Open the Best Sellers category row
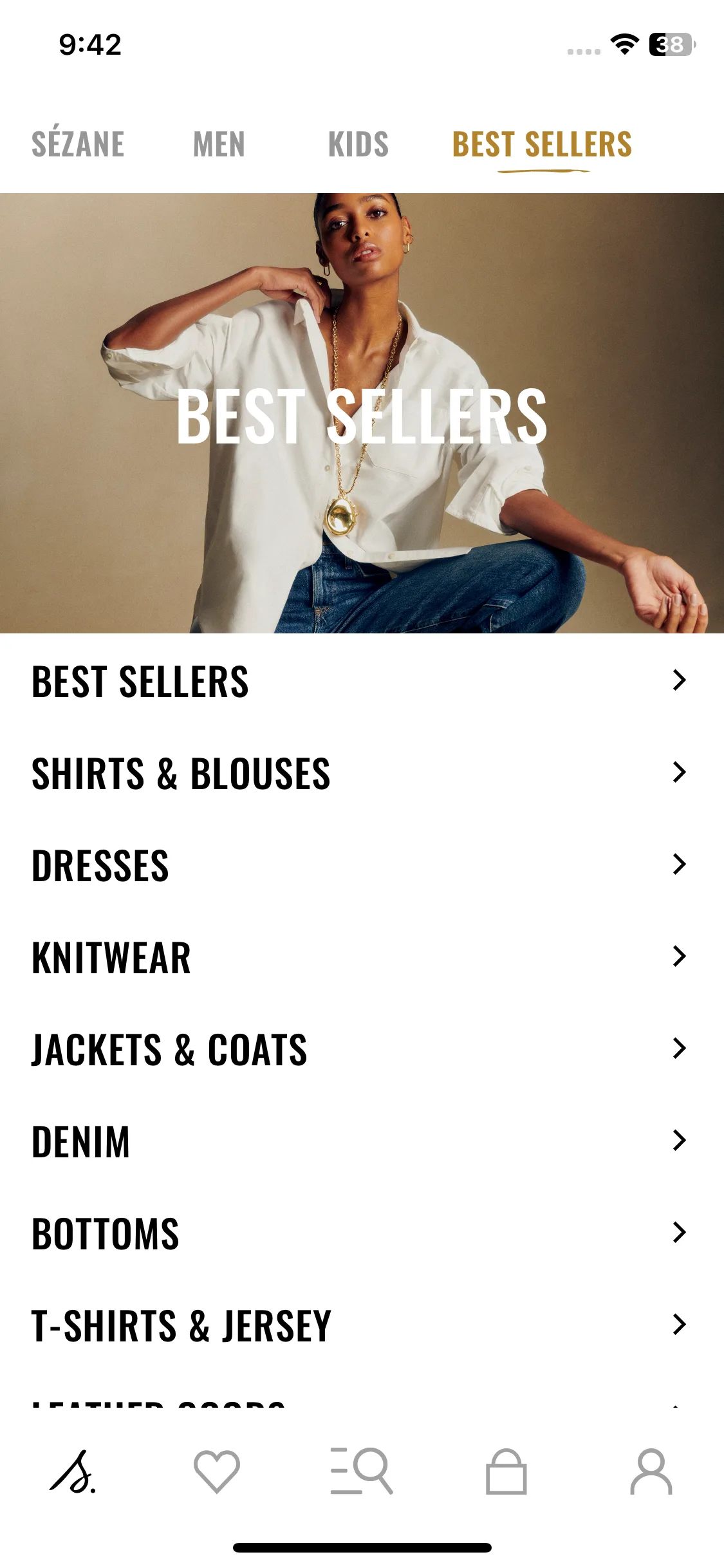724x1568 pixels. (362, 681)
